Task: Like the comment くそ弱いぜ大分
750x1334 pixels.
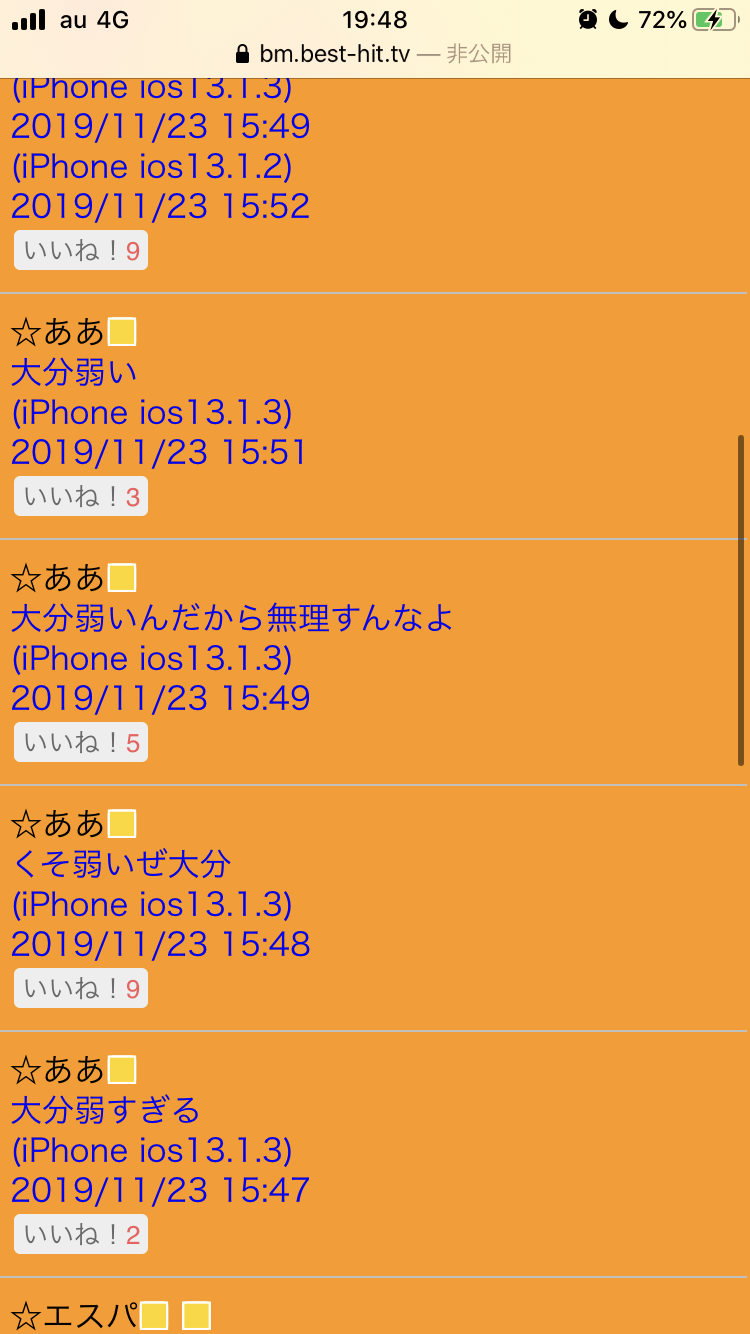Action: (x=81, y=988)
